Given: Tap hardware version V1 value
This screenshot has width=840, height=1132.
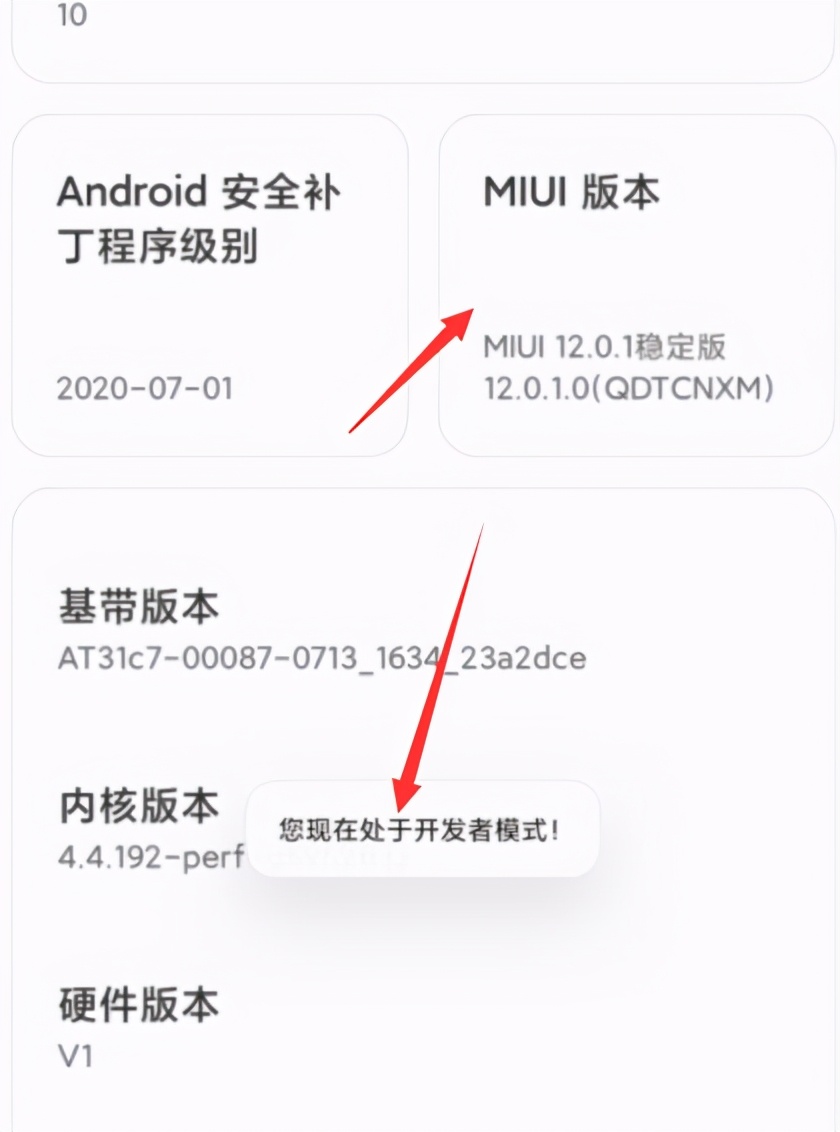Looking at the screenshot, I should [x=77, y=1056].
